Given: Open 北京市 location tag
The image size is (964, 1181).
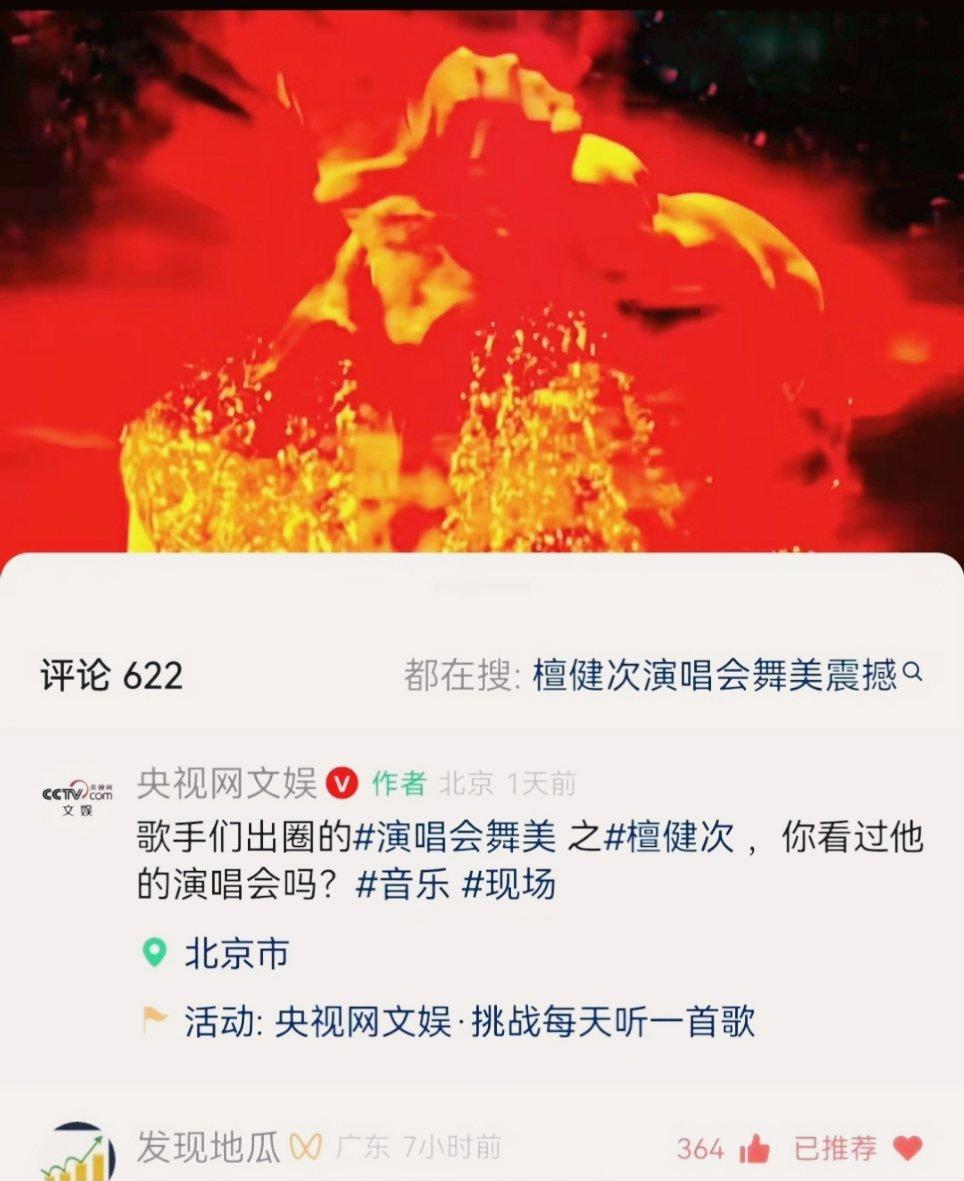Looking at the screenshot, I should coord(236,953).
